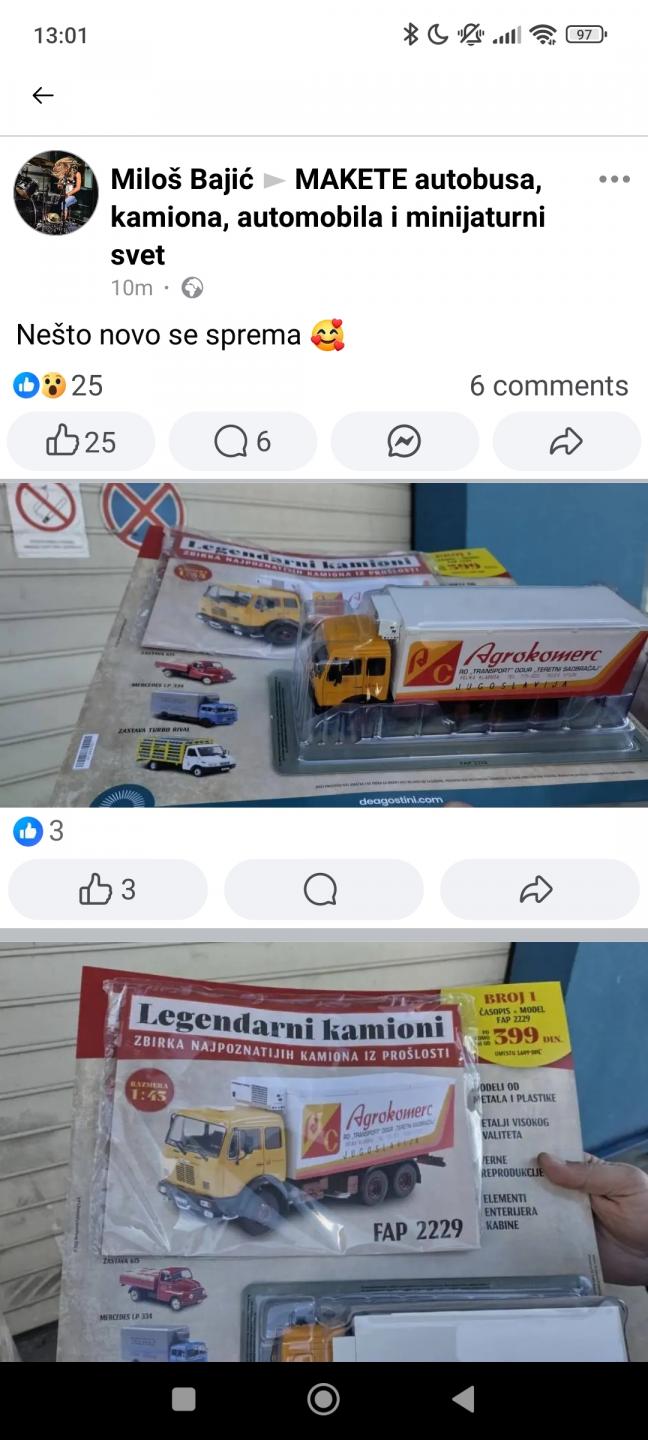Viewport: 648px width, 1440px height.
Task: View the 6 comments link
Action: (549, 386)
